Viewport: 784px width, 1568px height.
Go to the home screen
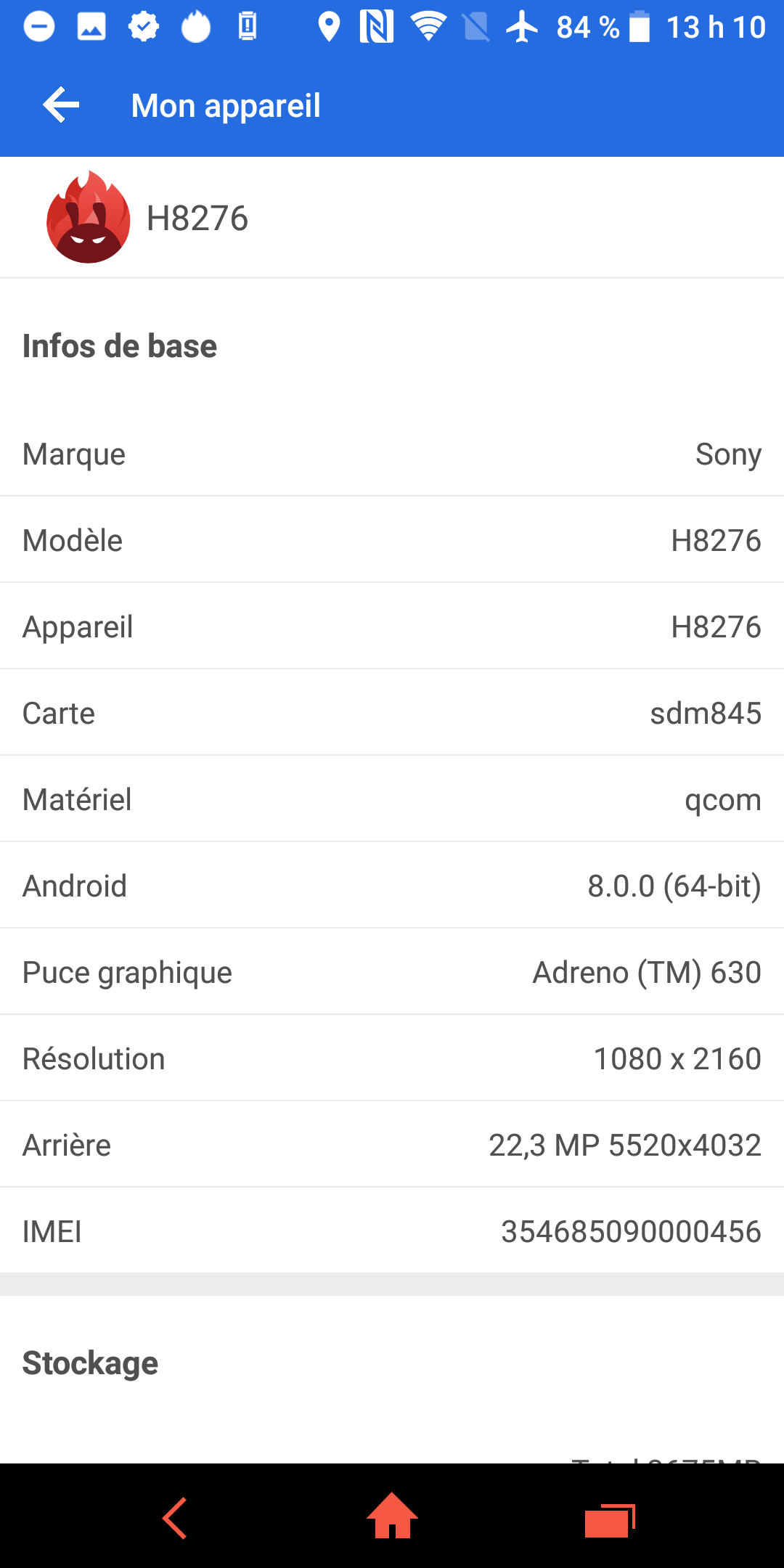point(392,1517)
